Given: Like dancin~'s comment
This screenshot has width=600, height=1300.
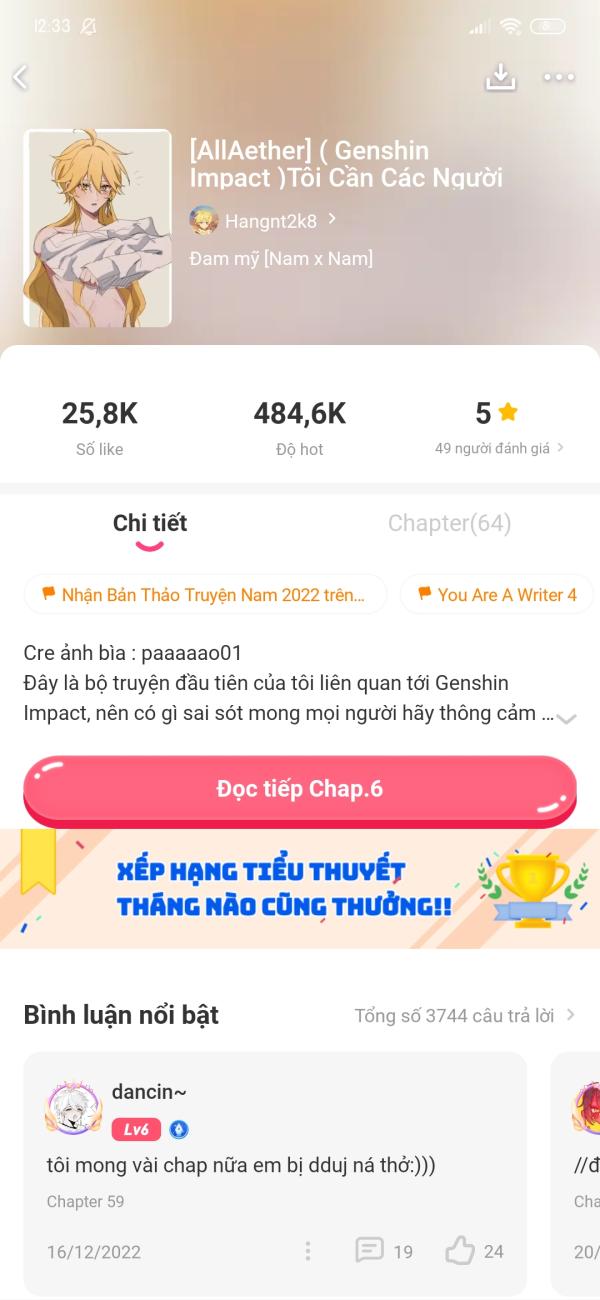Looking at the screenshot, I should [474, 1251].
